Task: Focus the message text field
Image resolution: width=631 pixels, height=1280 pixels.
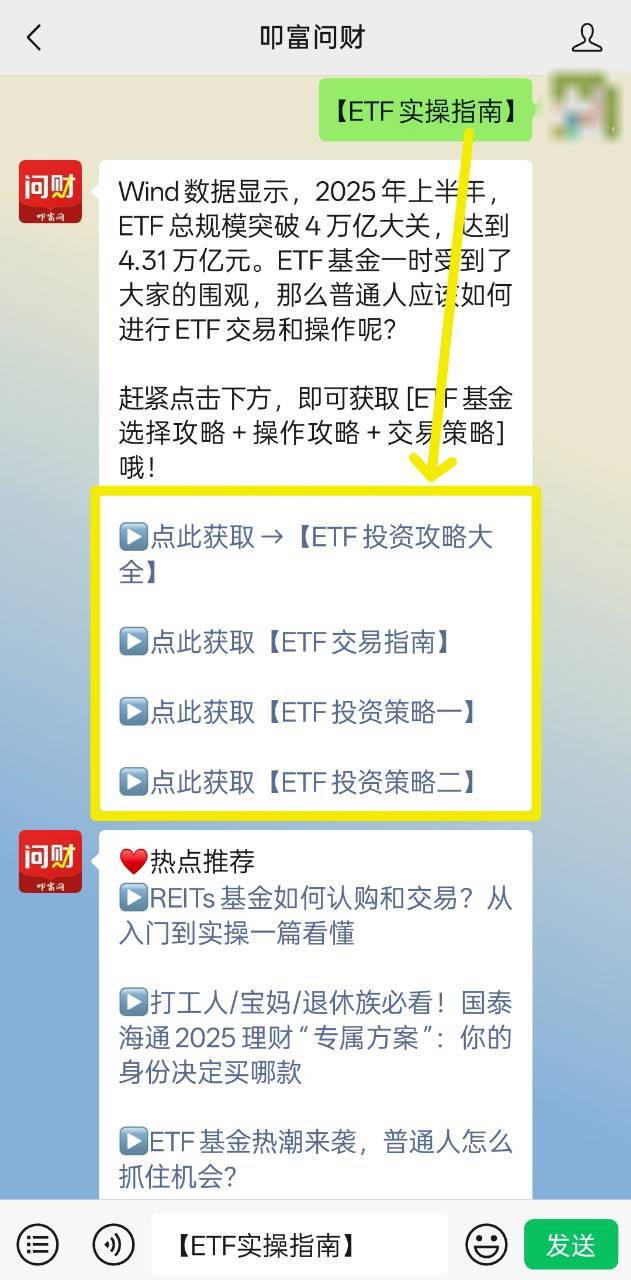Action: click(x=300, y=1245)
